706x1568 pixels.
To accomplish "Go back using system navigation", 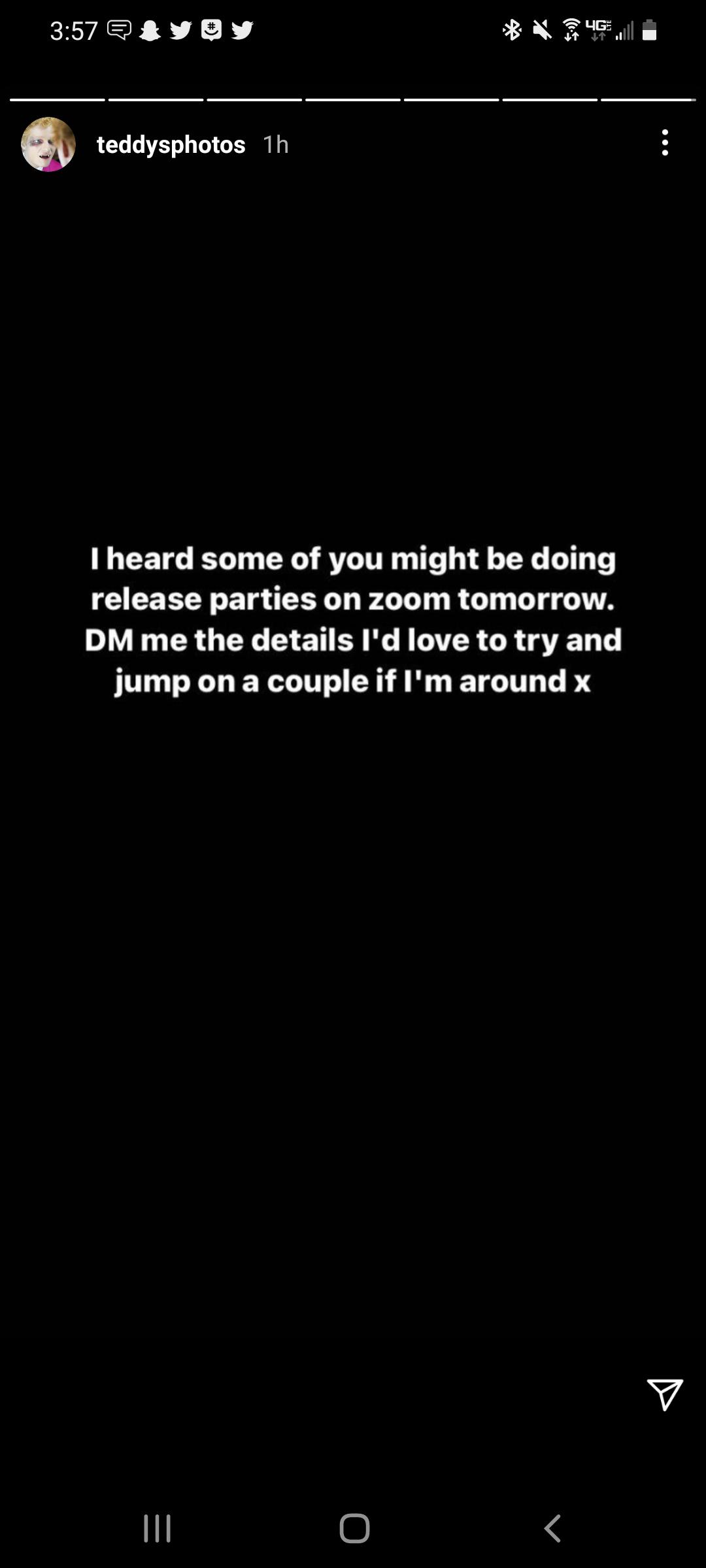I will pos(552,1528).
